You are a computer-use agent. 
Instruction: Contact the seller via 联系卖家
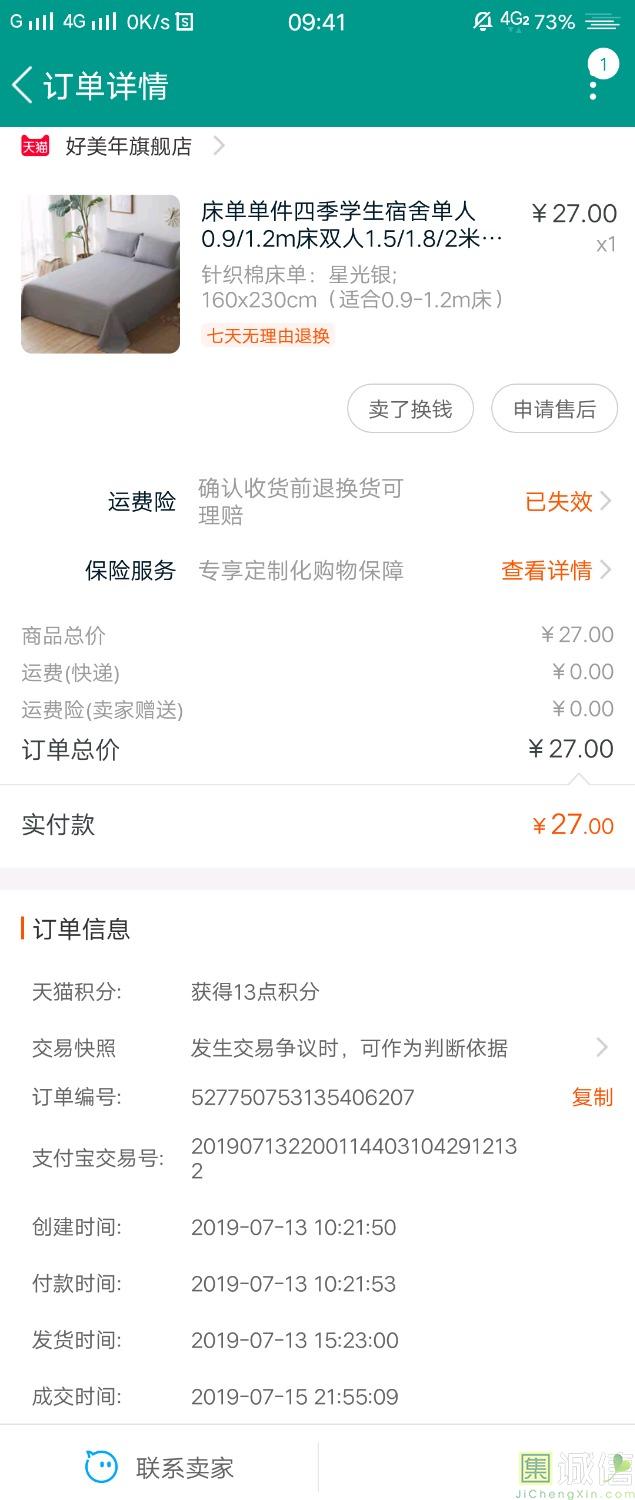point(160,1468)
